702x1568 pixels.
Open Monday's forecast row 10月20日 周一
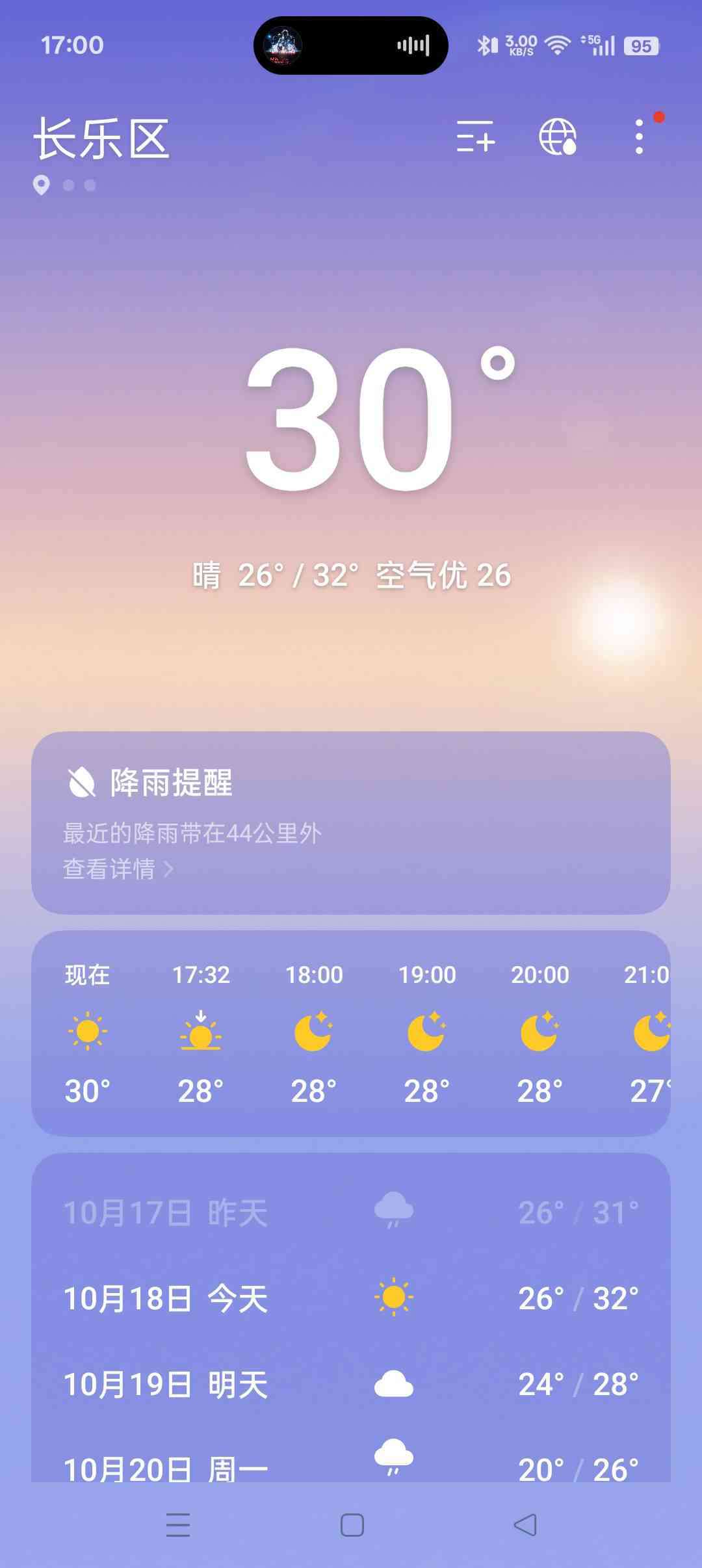pyautogui.click(x=351, y=1467)
